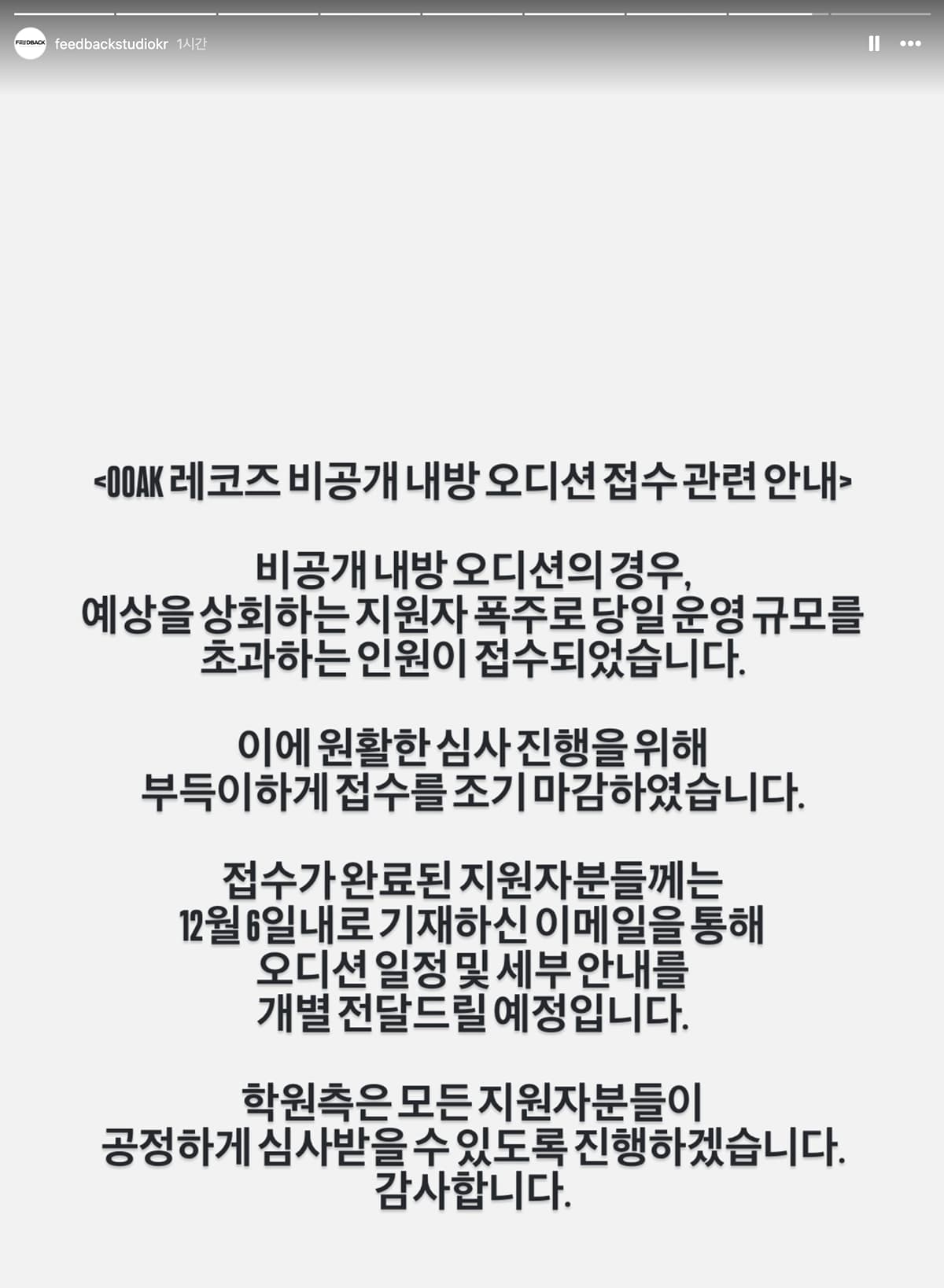Visit the feedbackstudiokr account name link
The width and height of the screenshot is (944, 1288).
coord(111,44)
